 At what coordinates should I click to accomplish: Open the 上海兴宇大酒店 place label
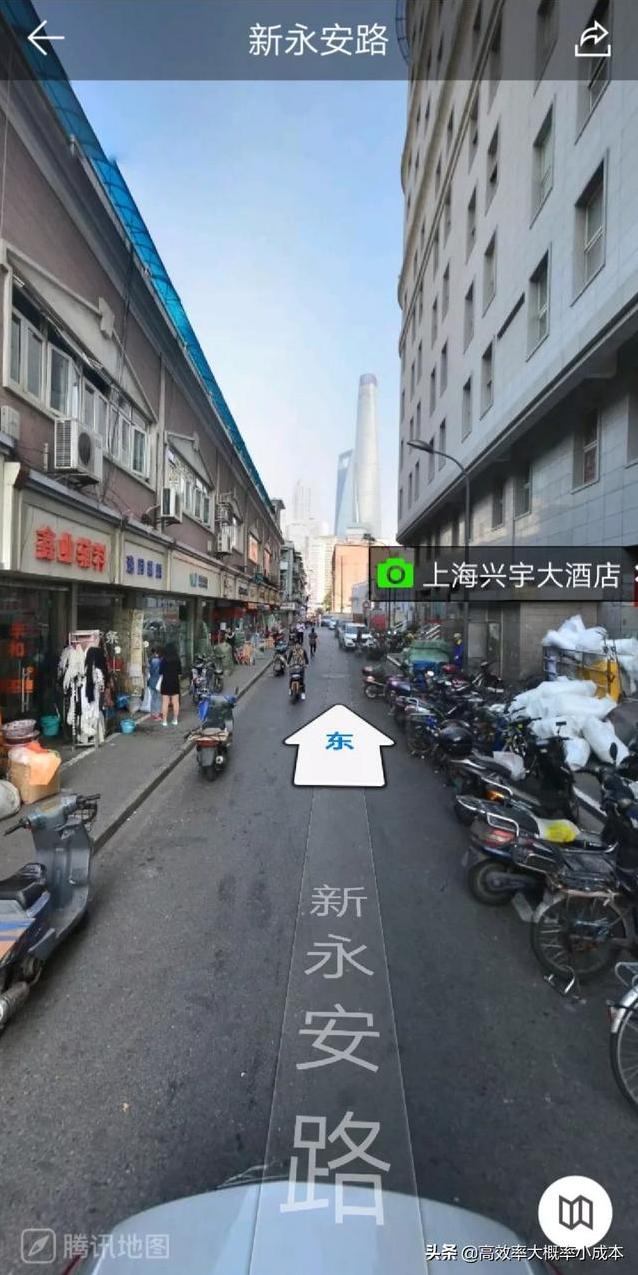pyautogui.click(x=505, y=574)
